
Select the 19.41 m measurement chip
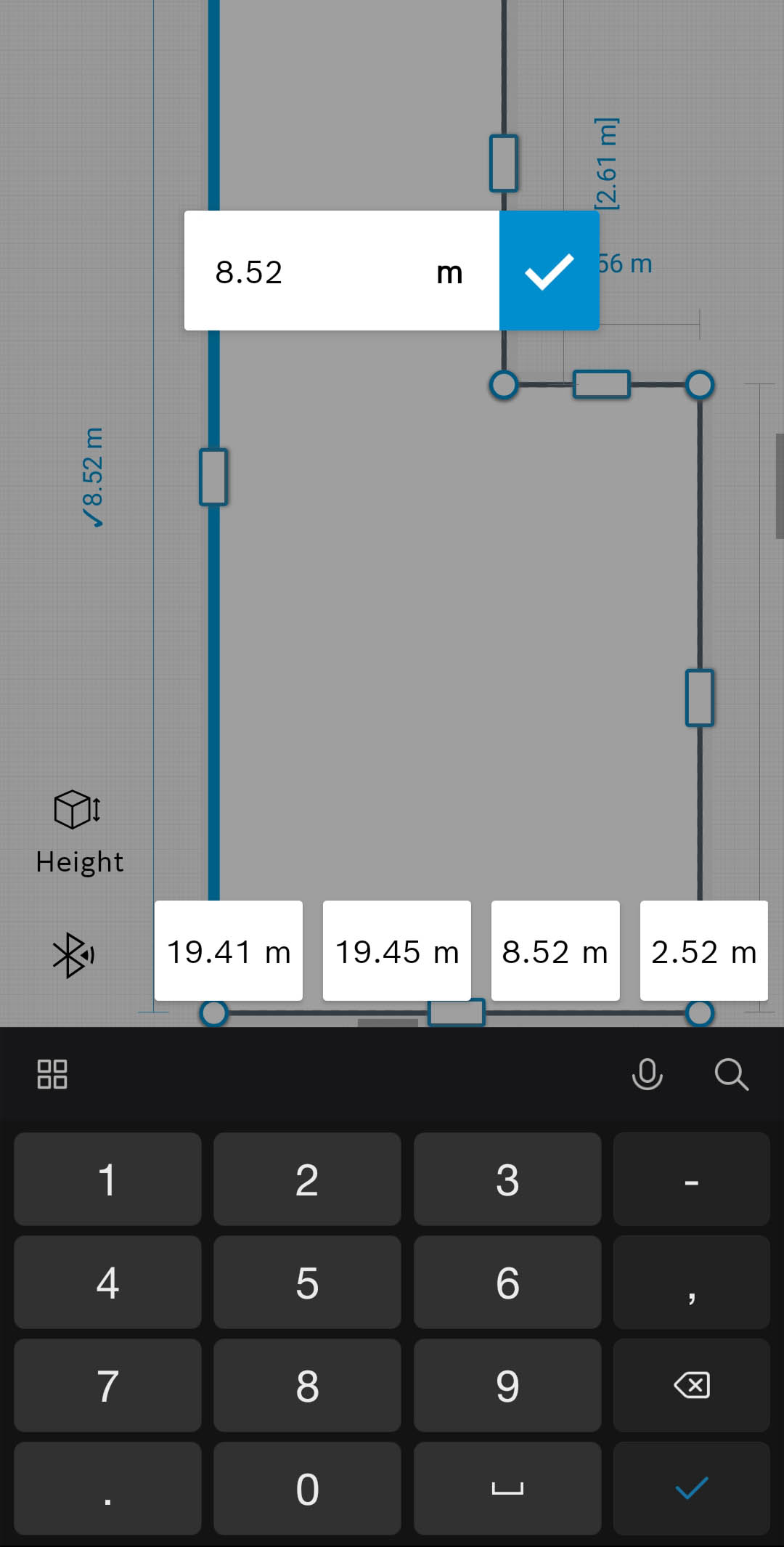pos(229,951)
